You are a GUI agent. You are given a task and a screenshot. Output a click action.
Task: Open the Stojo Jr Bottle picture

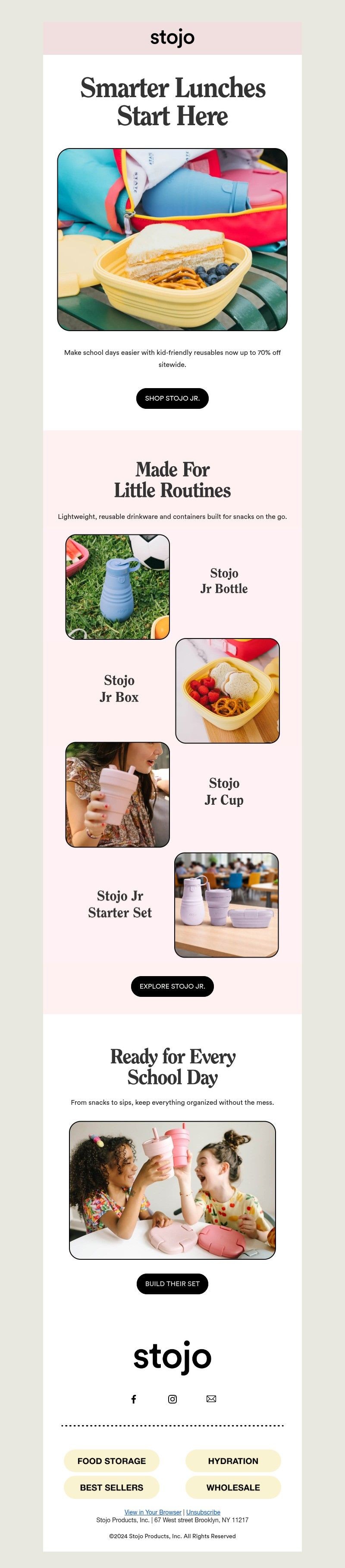(117, 587)
